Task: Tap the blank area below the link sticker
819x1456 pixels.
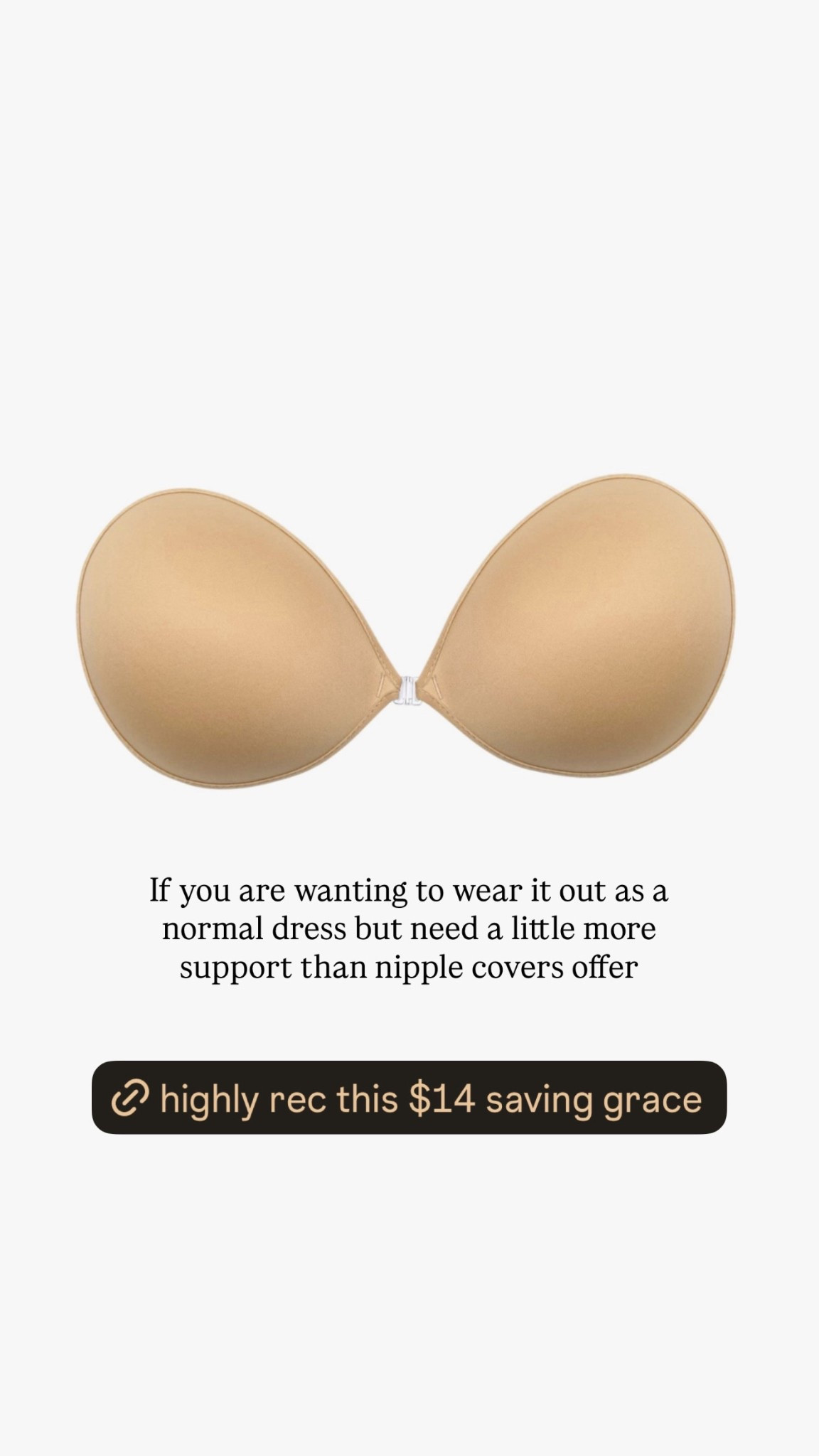Action: (x=409, y=1280)
